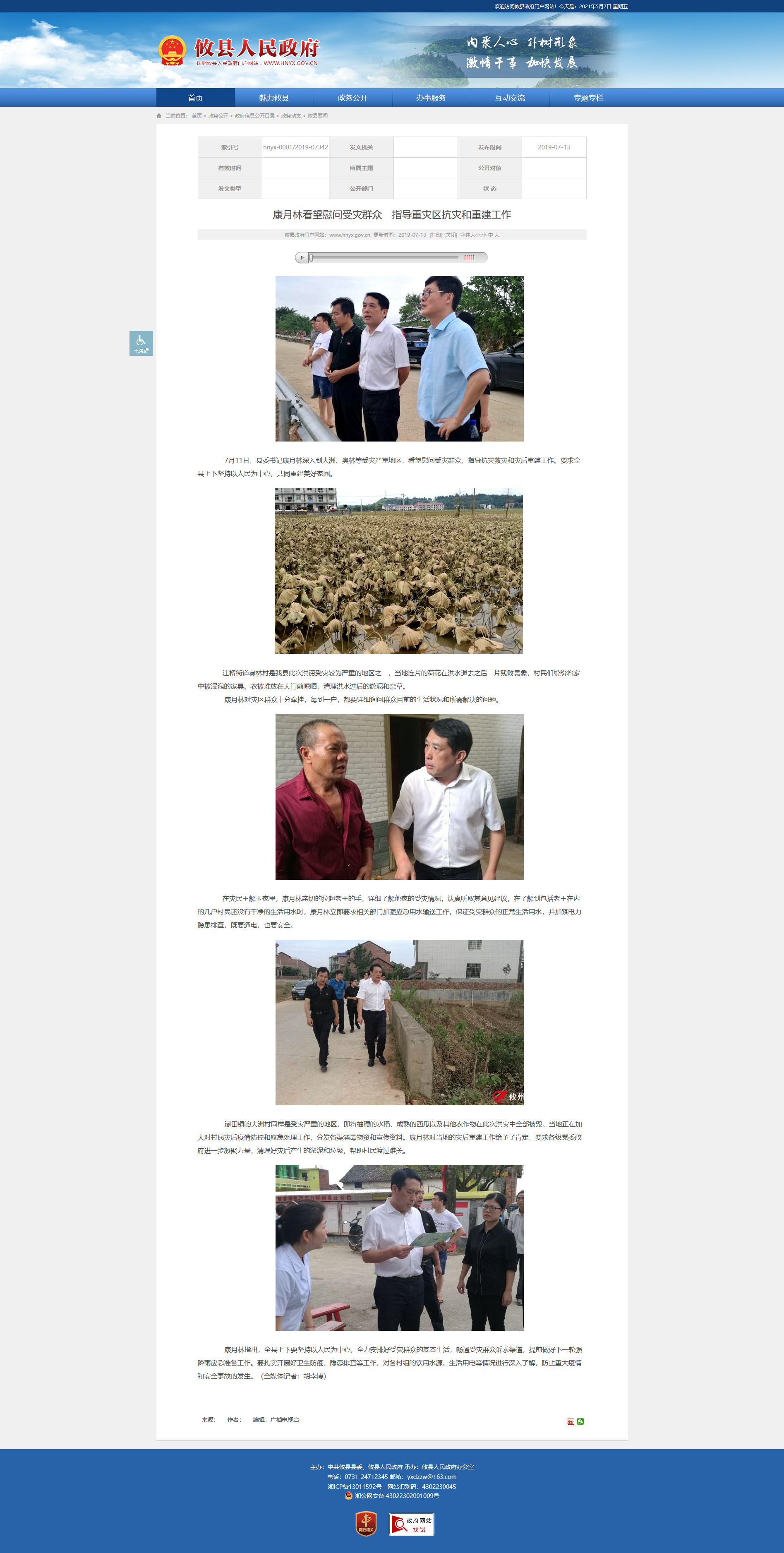Image resolution: width=784 pixels, height=1553 pixels.
Task: Share the article to WeChat
Action: [580, 1421]
